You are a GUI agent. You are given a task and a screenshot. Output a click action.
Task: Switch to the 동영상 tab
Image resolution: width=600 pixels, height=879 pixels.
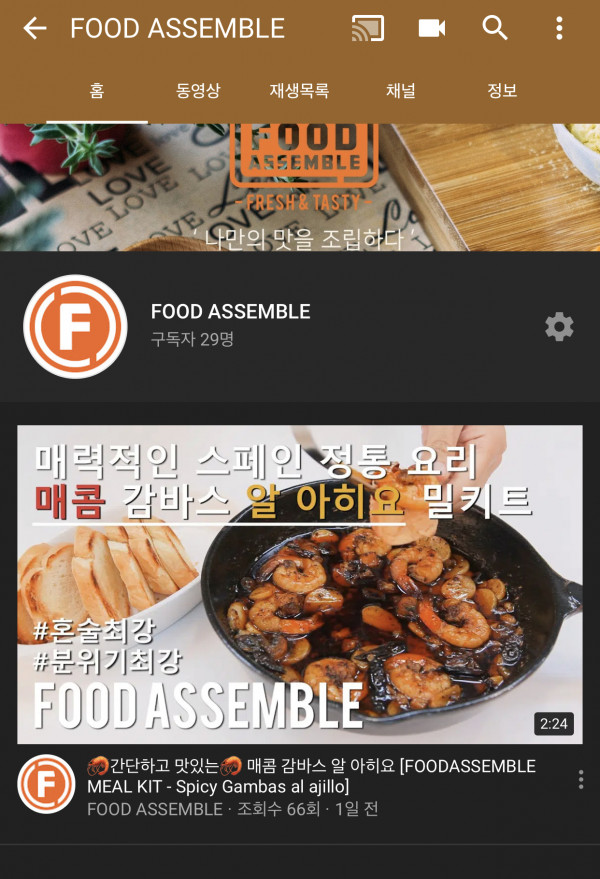198,91
